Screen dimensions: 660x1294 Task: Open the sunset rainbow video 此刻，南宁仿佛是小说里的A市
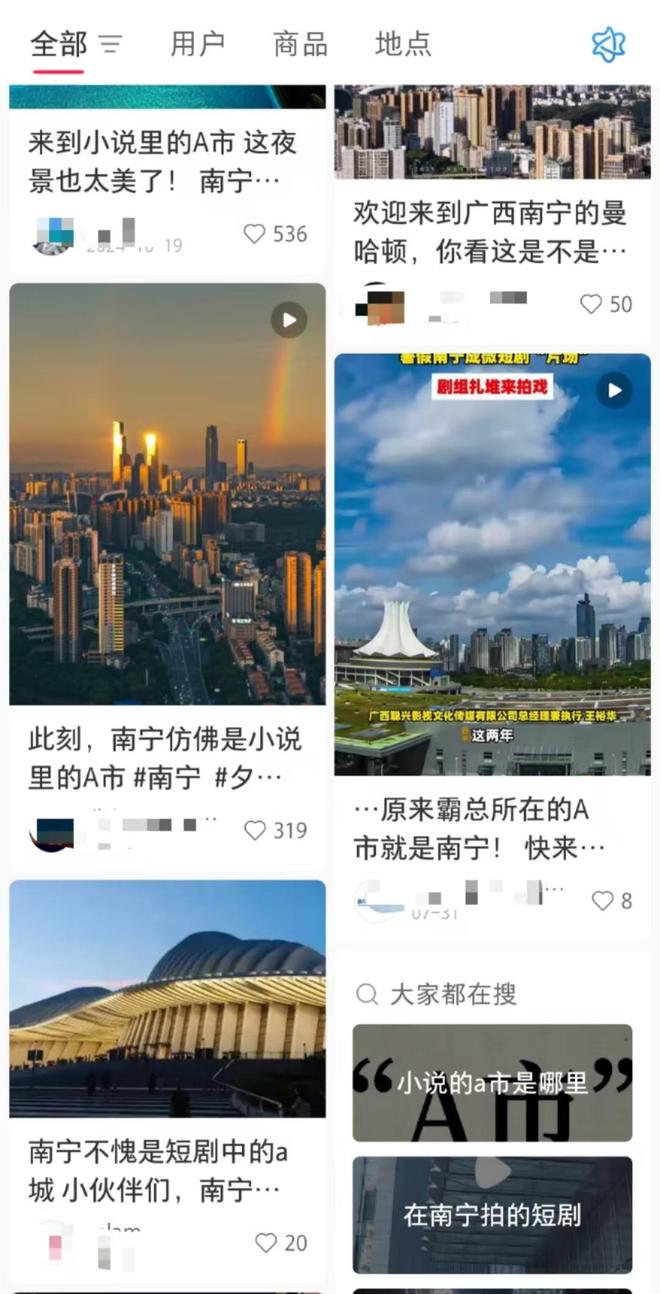coord(167,494)
